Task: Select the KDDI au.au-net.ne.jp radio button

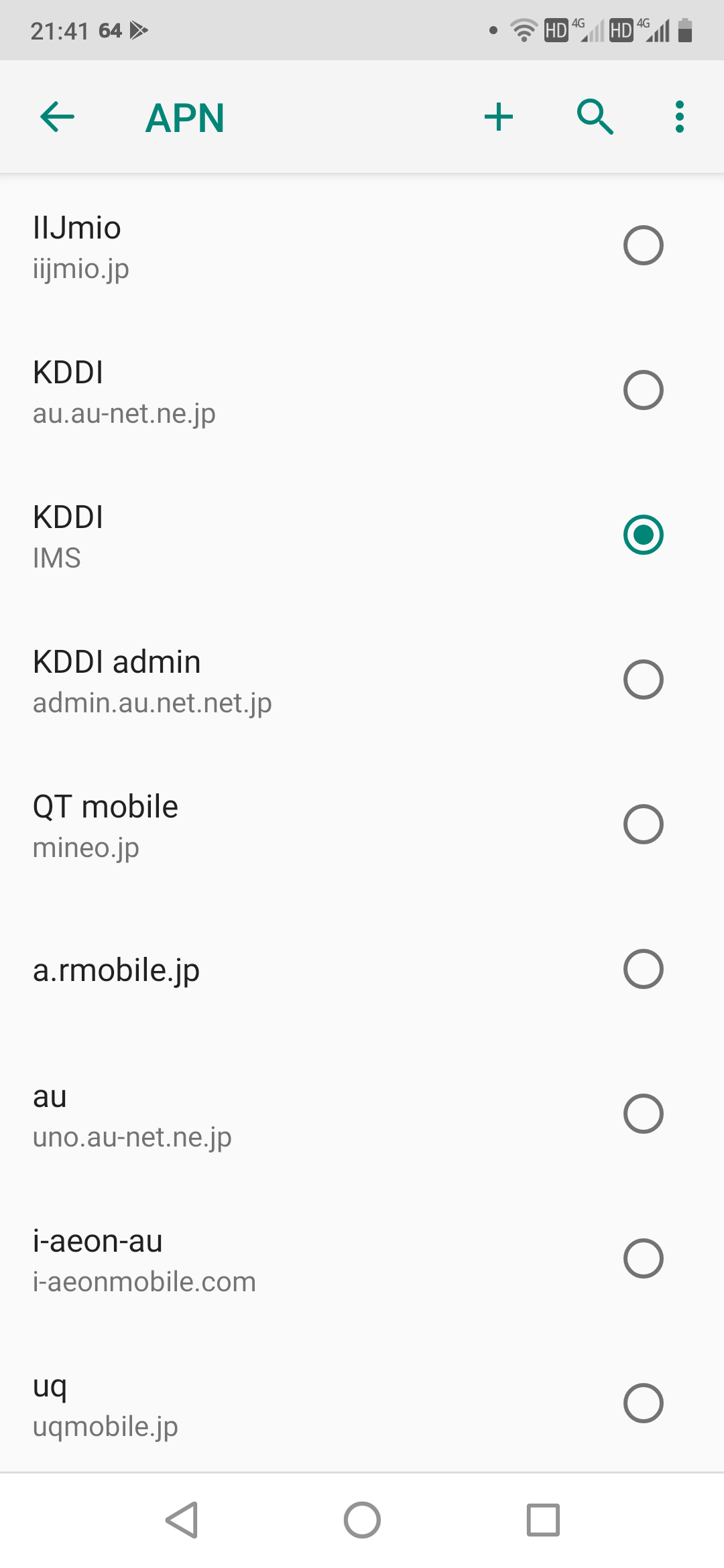Action: pyautogui.click(x=643, y=390)
